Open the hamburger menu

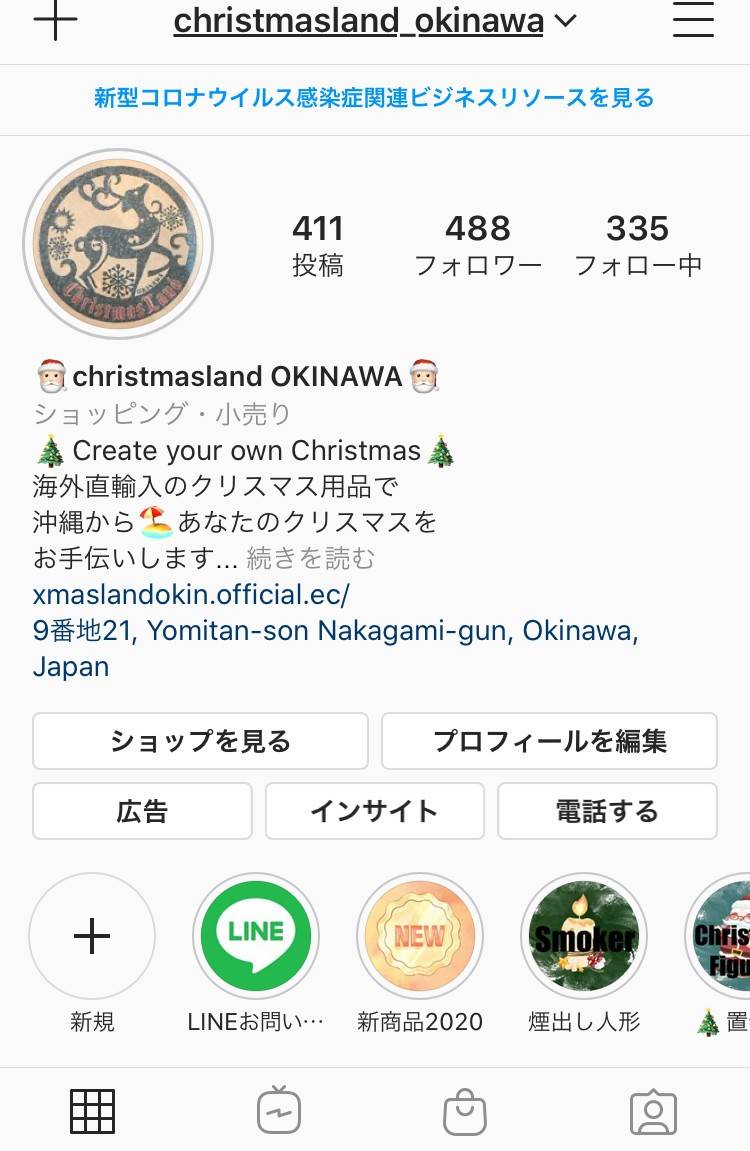coord(693,21)
